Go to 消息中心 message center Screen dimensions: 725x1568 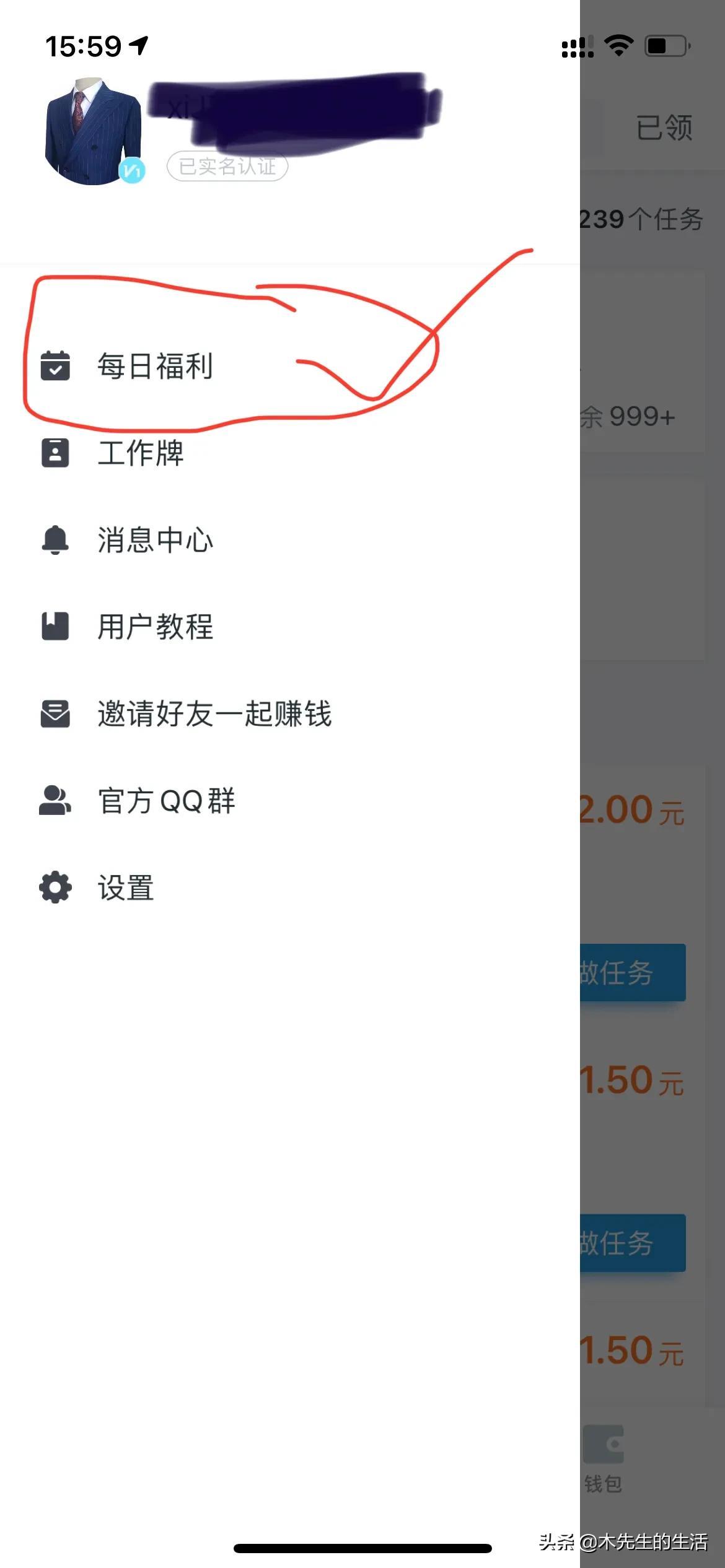pyautogui.click(x=155, y=540)
